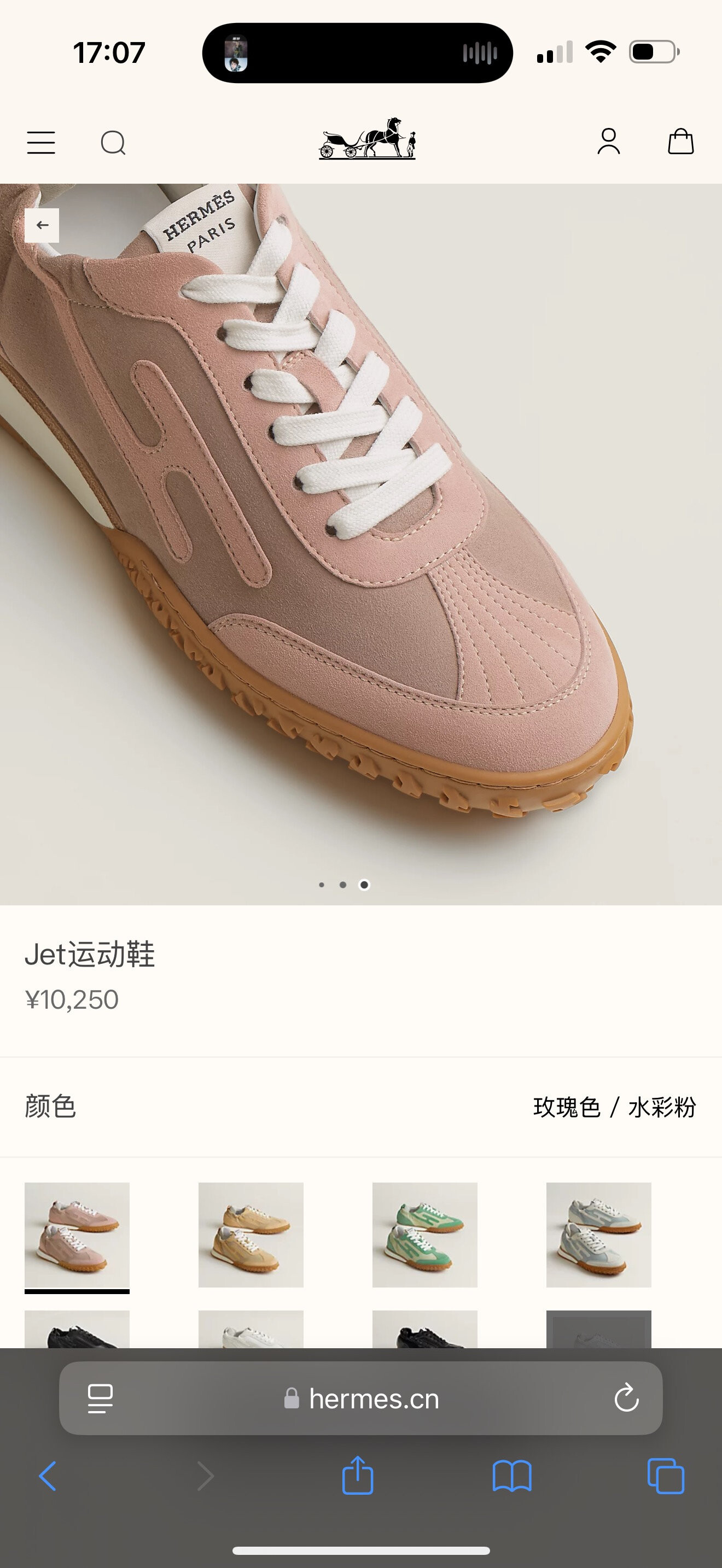Viewport: 722px width, 1568px height.
Task: Select the grey-blue Jet sneaker color
Action: (x=598, y=1235)
